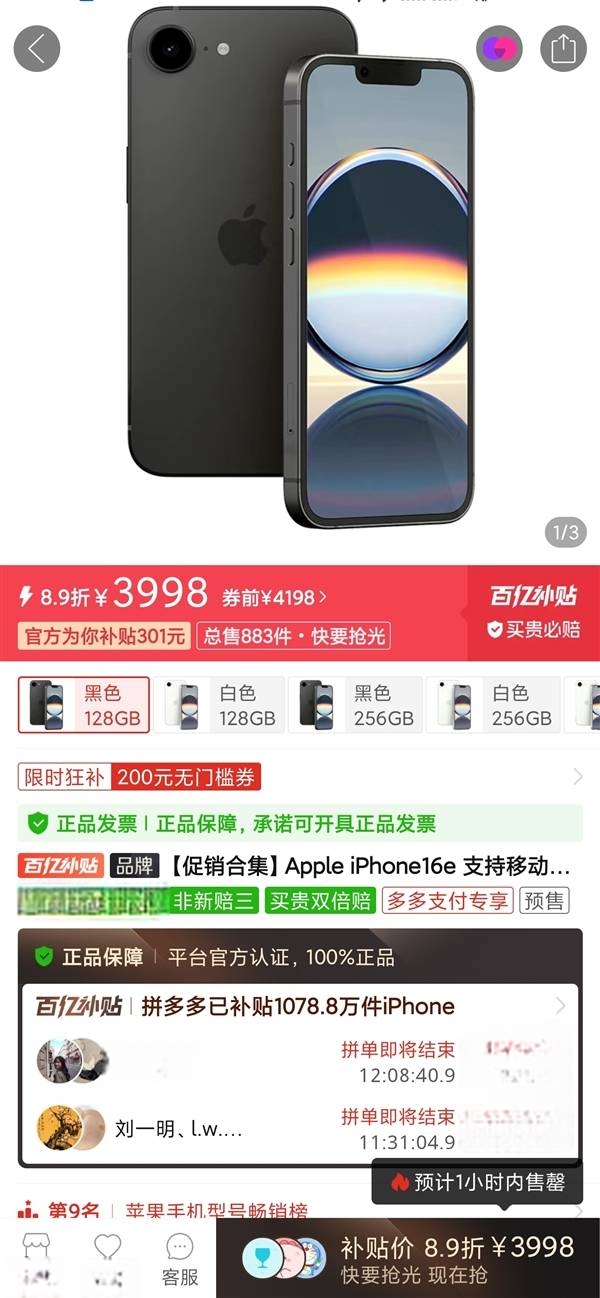The image size is (600, 1298).
Task: Select the 白色 128GB variant
Action: coord(222,705)
